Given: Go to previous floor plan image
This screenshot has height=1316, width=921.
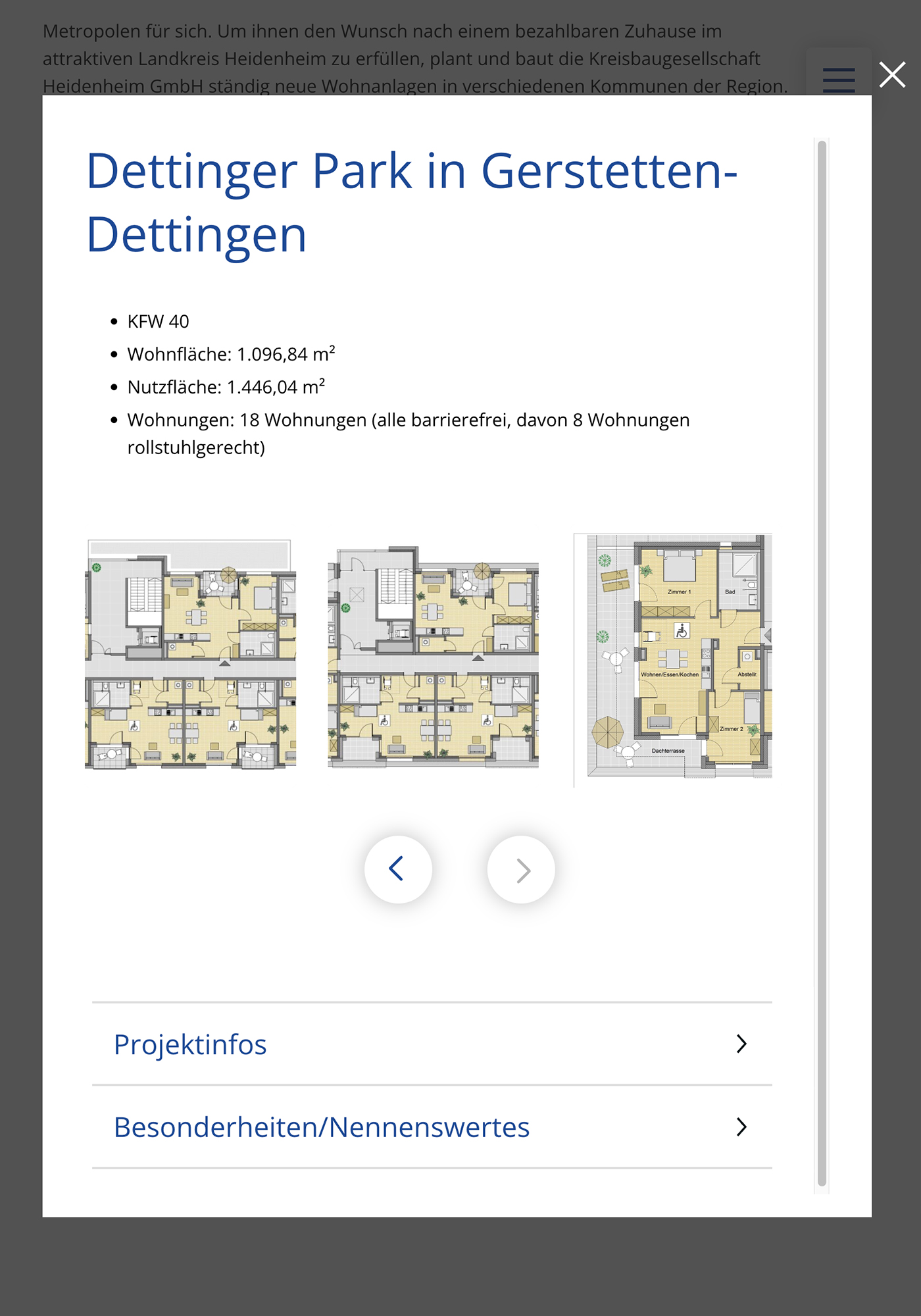Looking at the screenshot, I should pyautogui.click(x=398, y=869).
